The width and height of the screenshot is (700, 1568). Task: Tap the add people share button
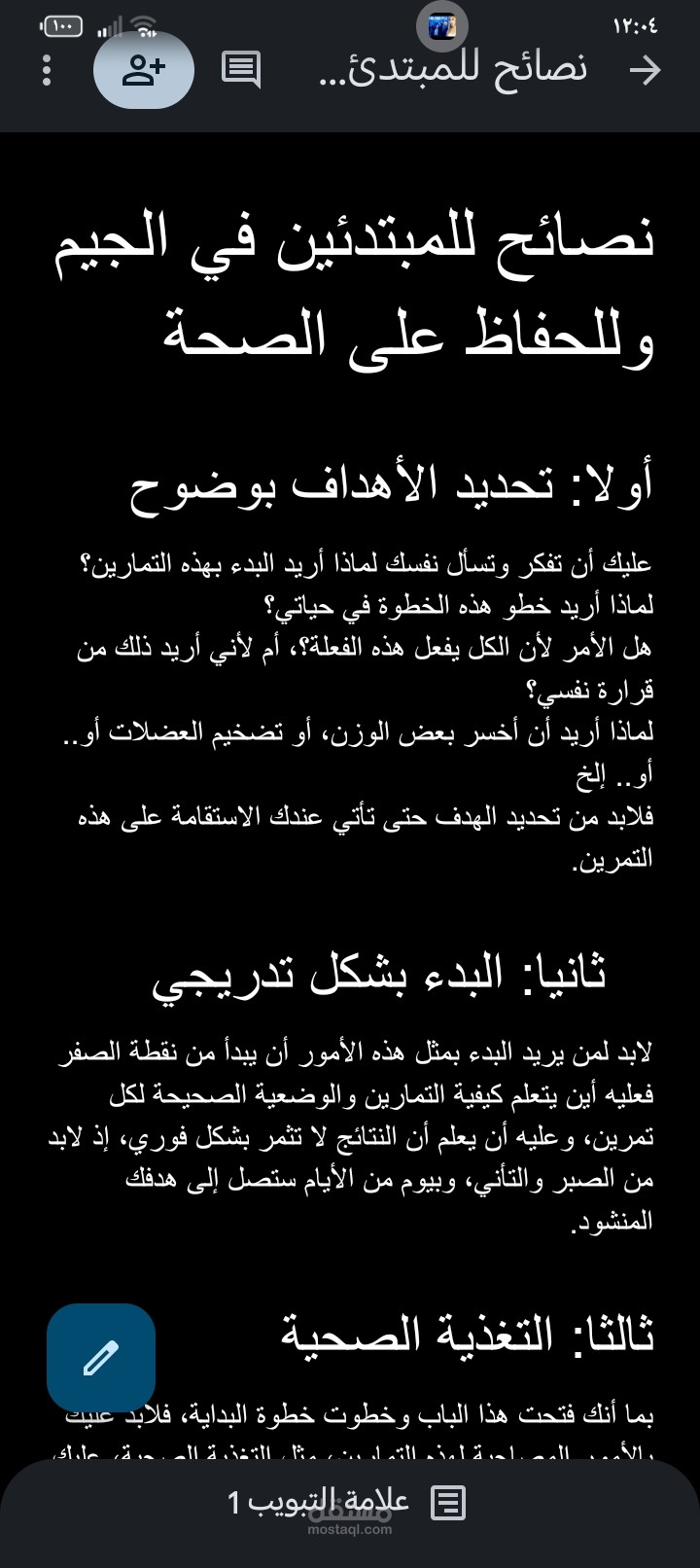[144, 70]
